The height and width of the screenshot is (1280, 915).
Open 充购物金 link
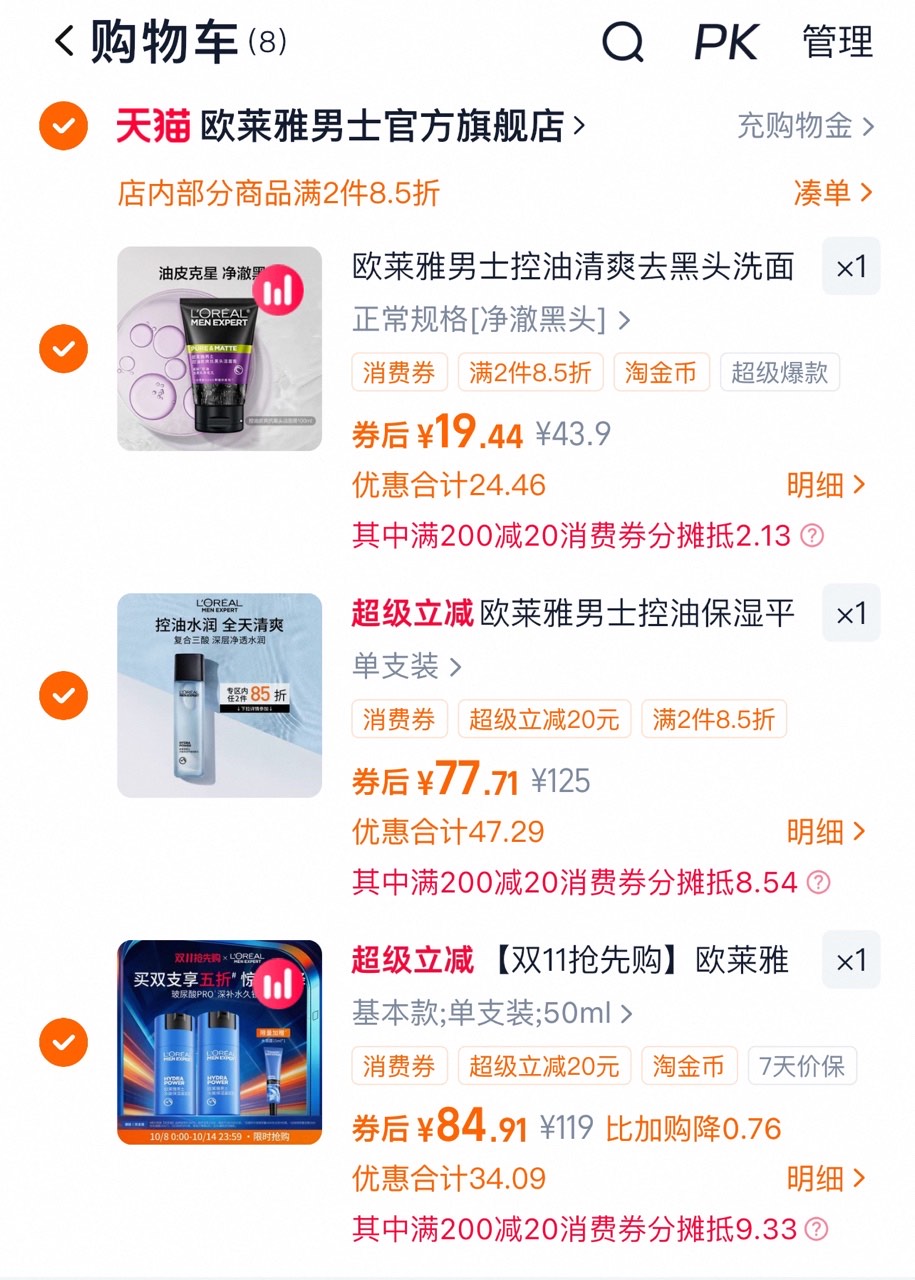805,127
